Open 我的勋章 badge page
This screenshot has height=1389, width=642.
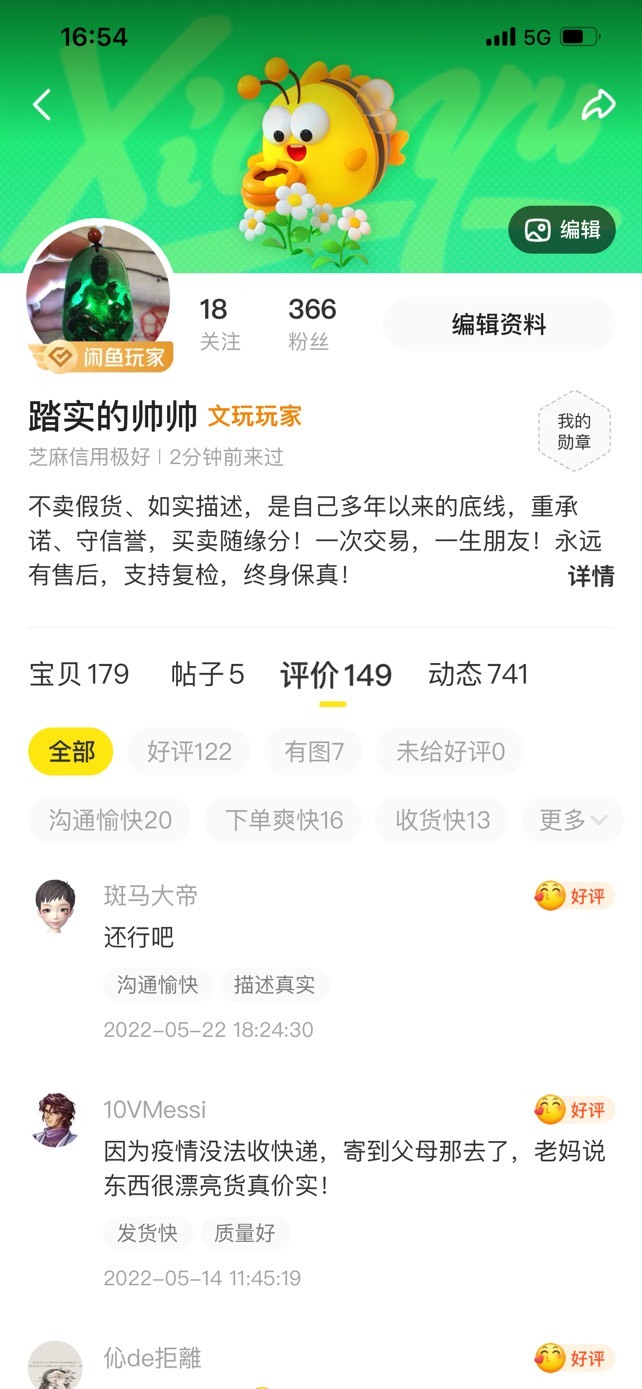pos(574,431)
